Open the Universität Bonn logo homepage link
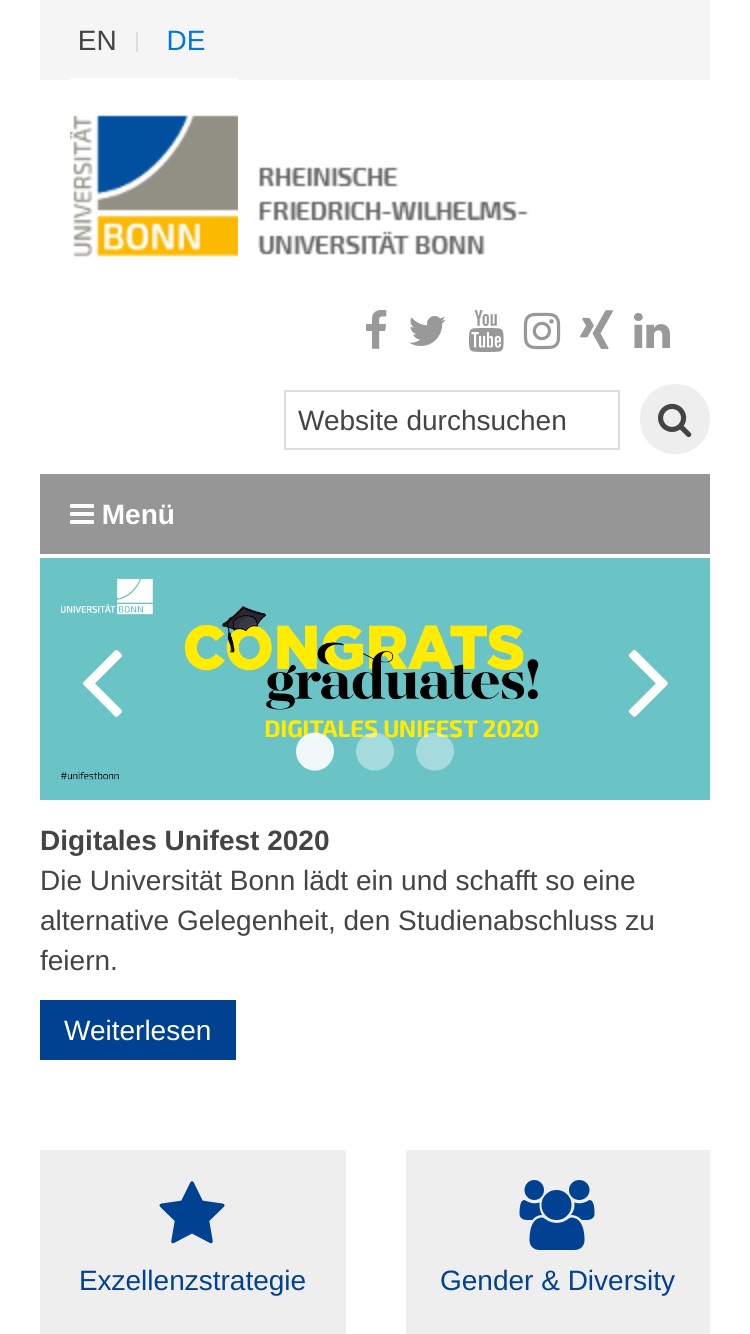Screen dimensions: 750x1334 [x=299, y=186]
